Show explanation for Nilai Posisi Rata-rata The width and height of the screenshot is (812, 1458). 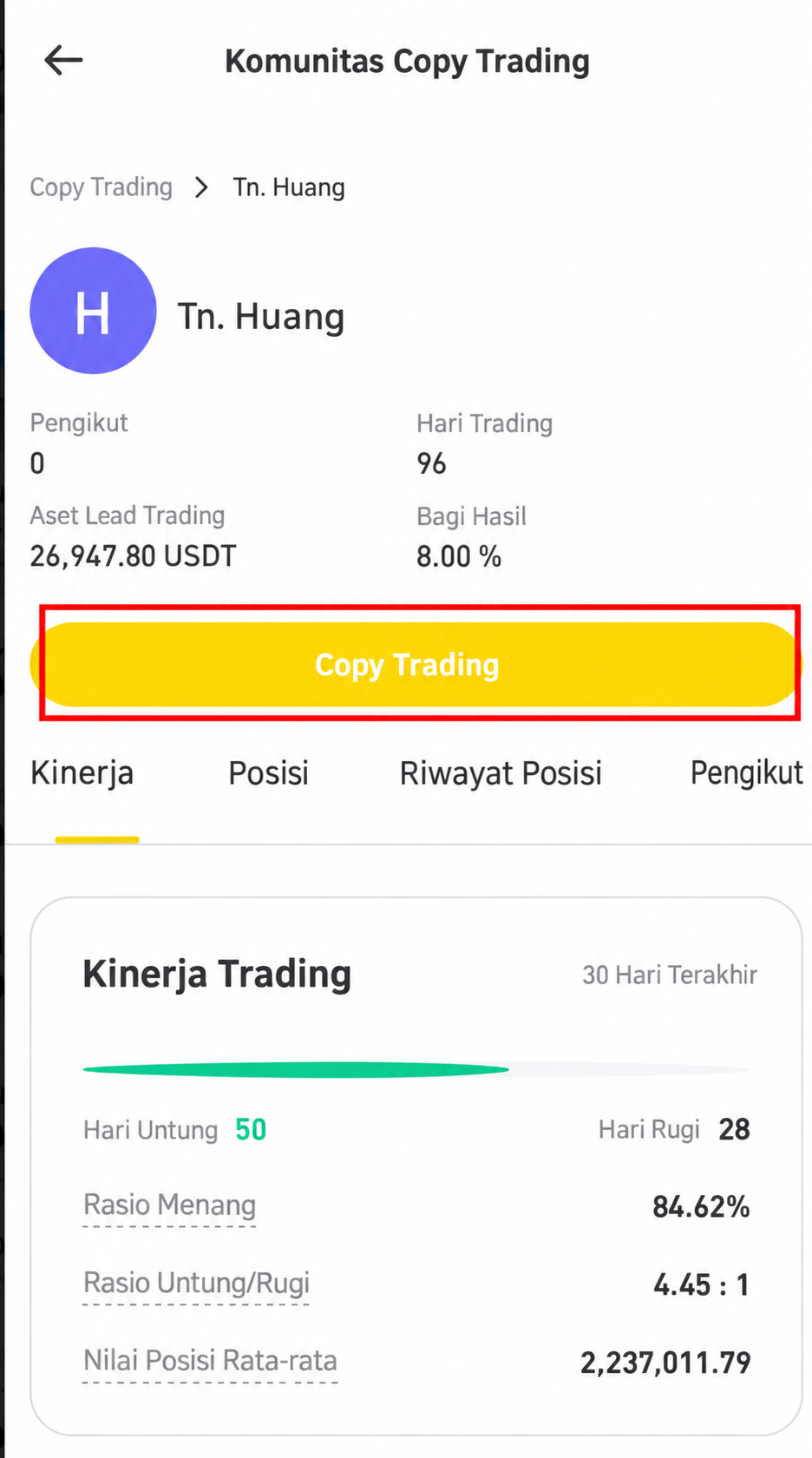point(211,1361)
